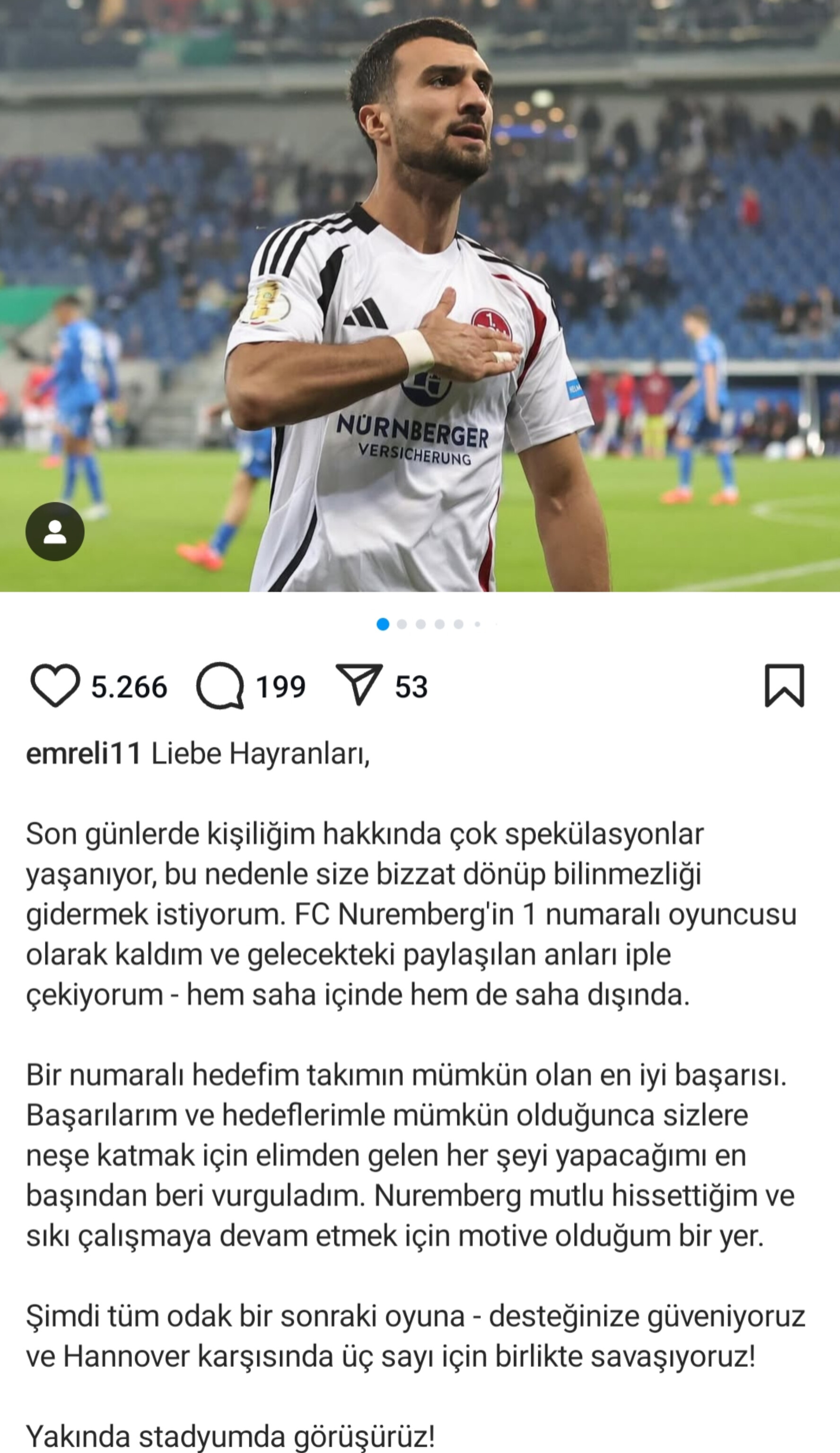
Task: Advance the carousel via the third dot
Action: [420, 623]
